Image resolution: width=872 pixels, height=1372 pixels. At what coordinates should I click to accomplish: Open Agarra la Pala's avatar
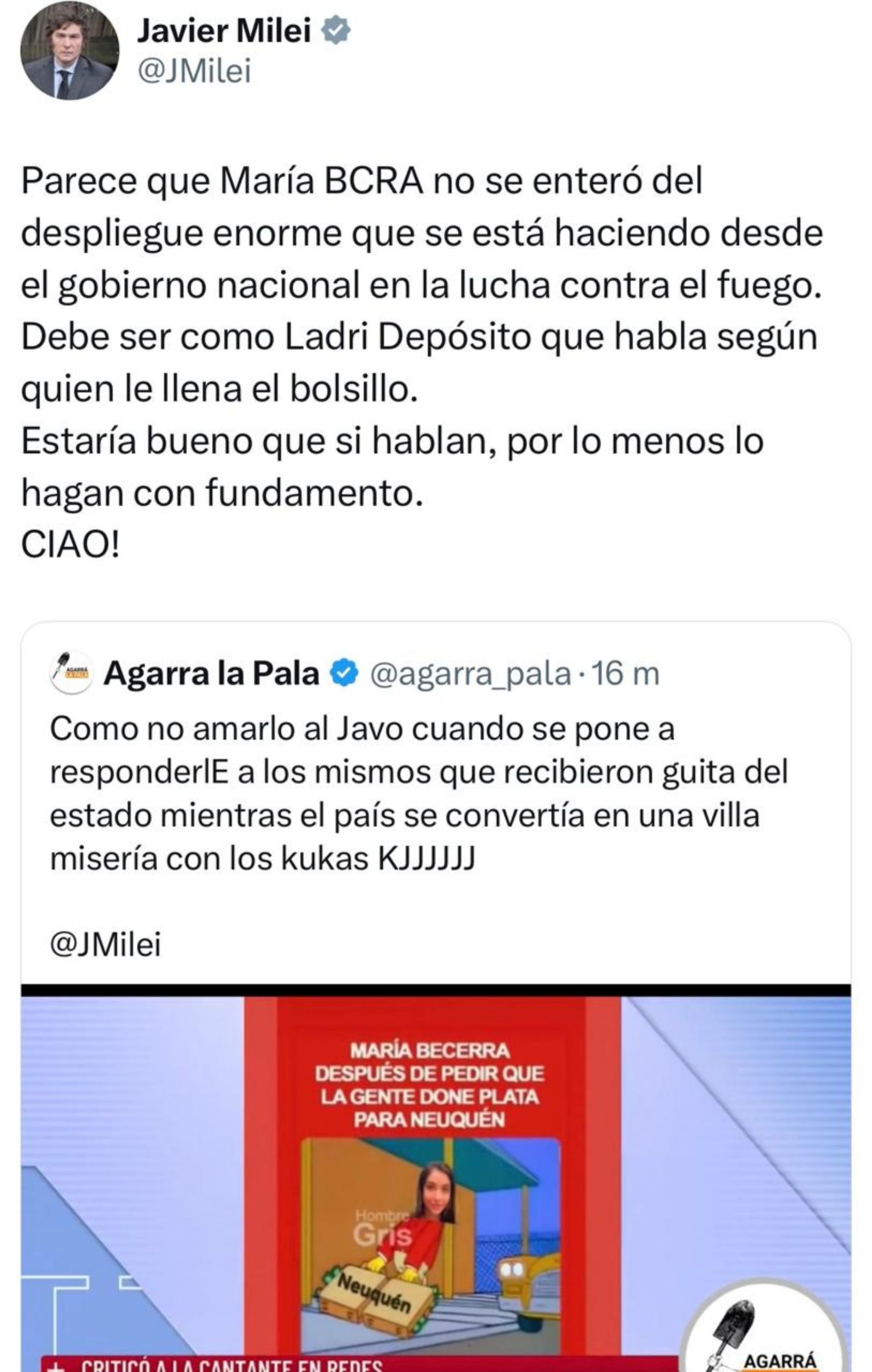(x=72, y=673)
